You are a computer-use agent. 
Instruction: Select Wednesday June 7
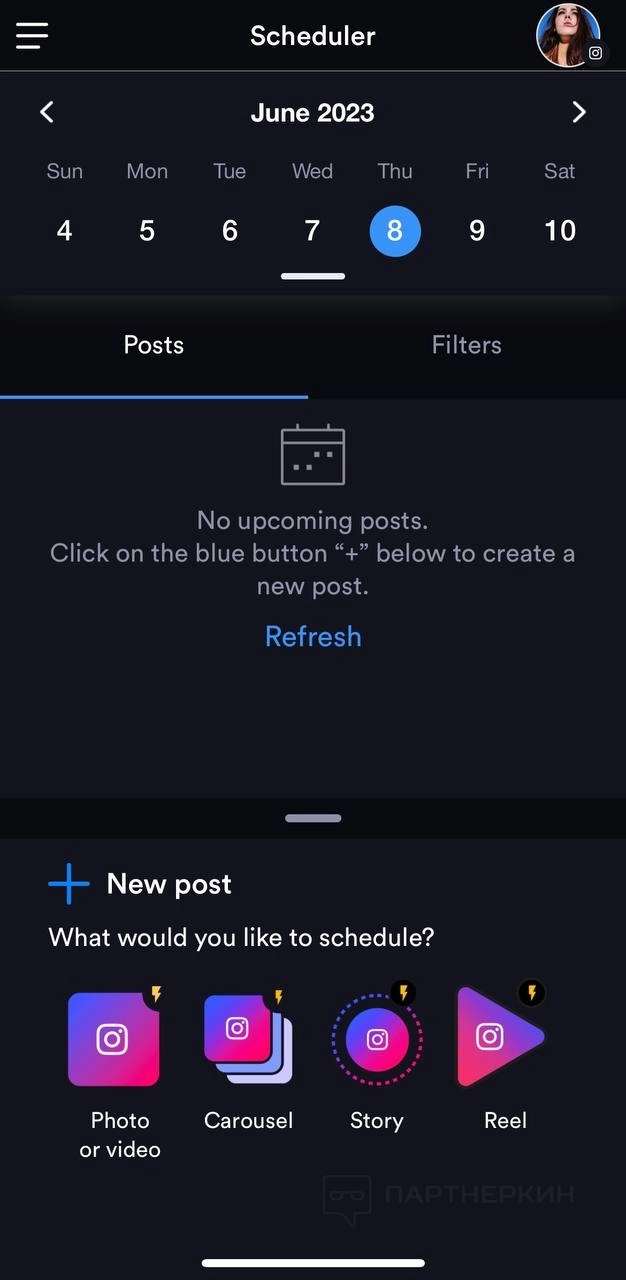pyautogui.click(x=312, y=231)
